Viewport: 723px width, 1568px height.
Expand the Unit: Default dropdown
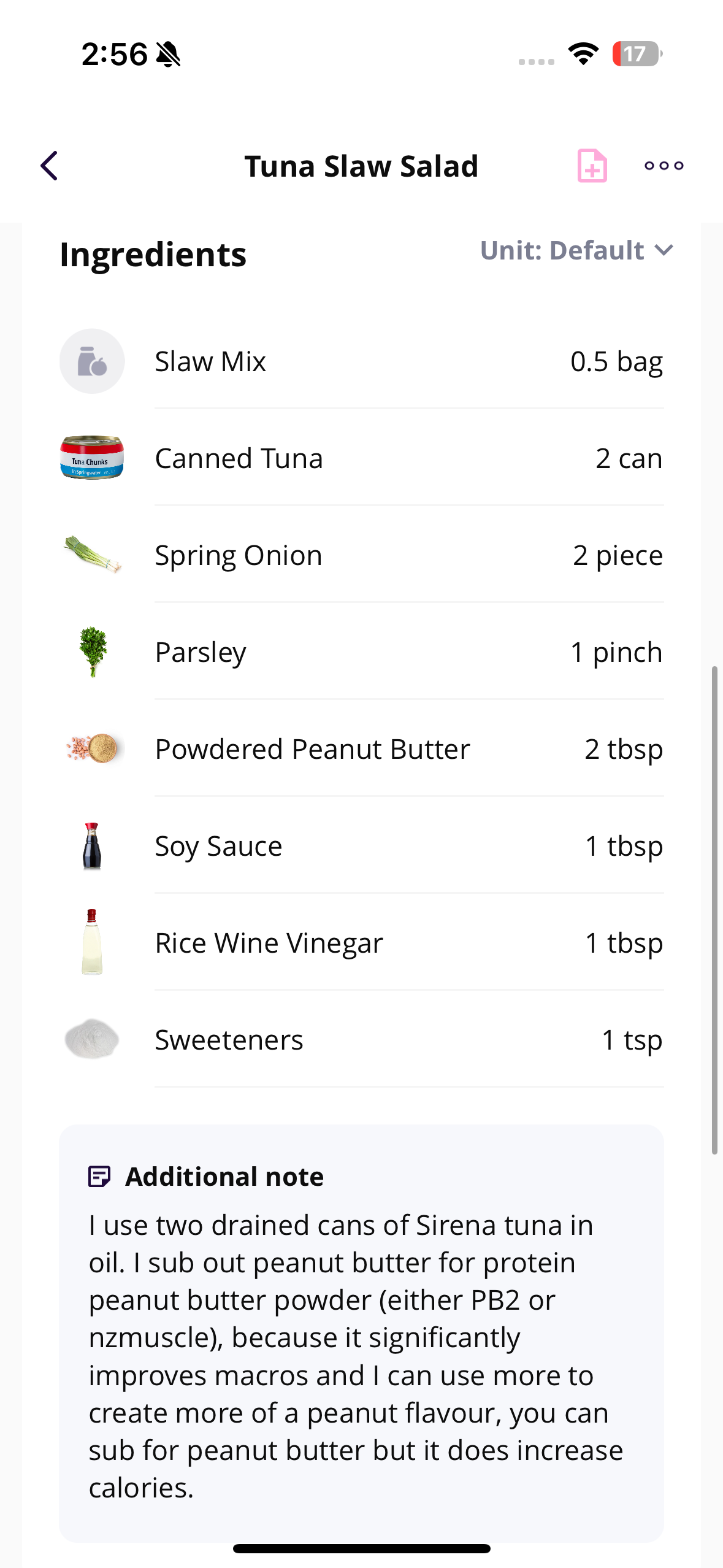coord(576,250)
